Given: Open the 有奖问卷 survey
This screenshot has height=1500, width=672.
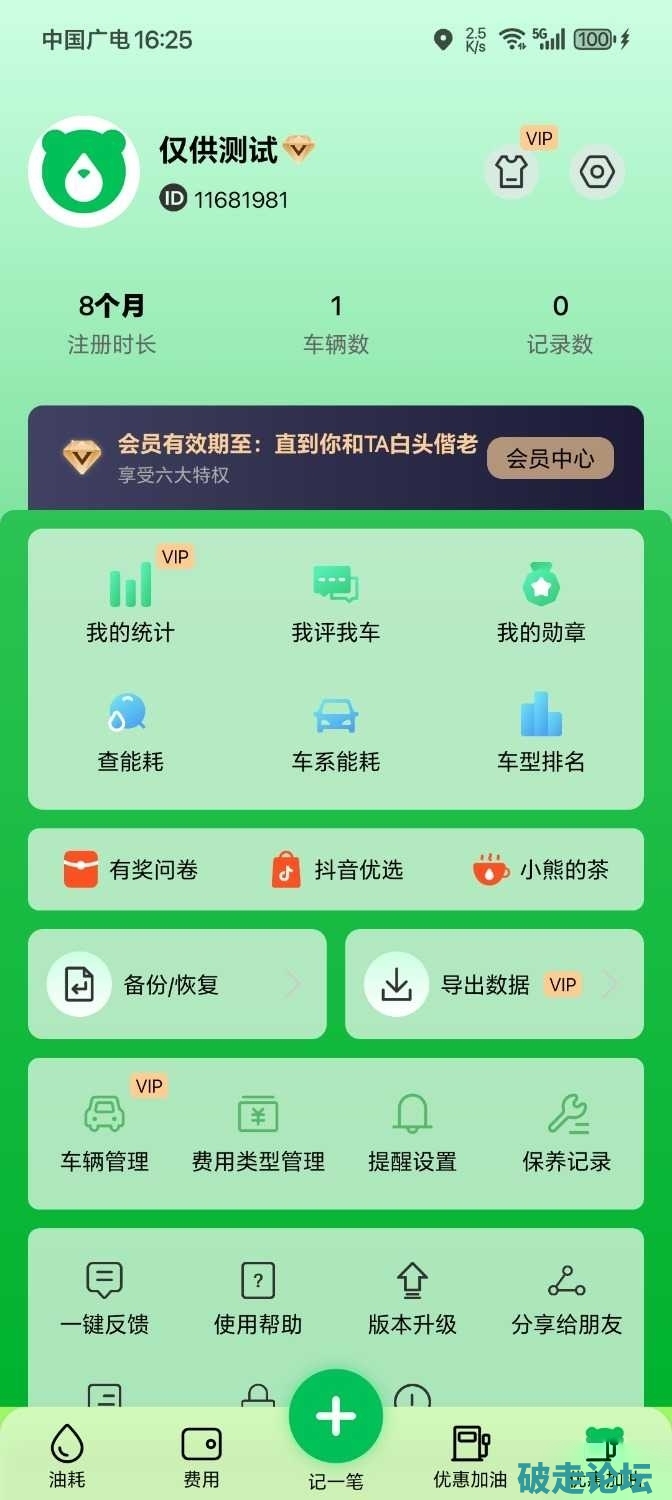Looking at the screenshot, I should tap(131, 870).
